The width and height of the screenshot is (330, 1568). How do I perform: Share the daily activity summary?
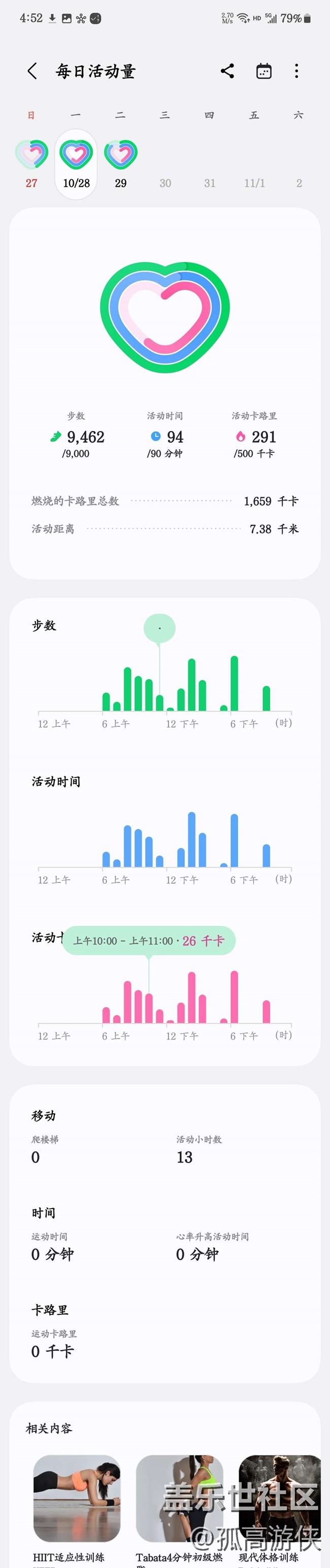[x=227, y=71]
